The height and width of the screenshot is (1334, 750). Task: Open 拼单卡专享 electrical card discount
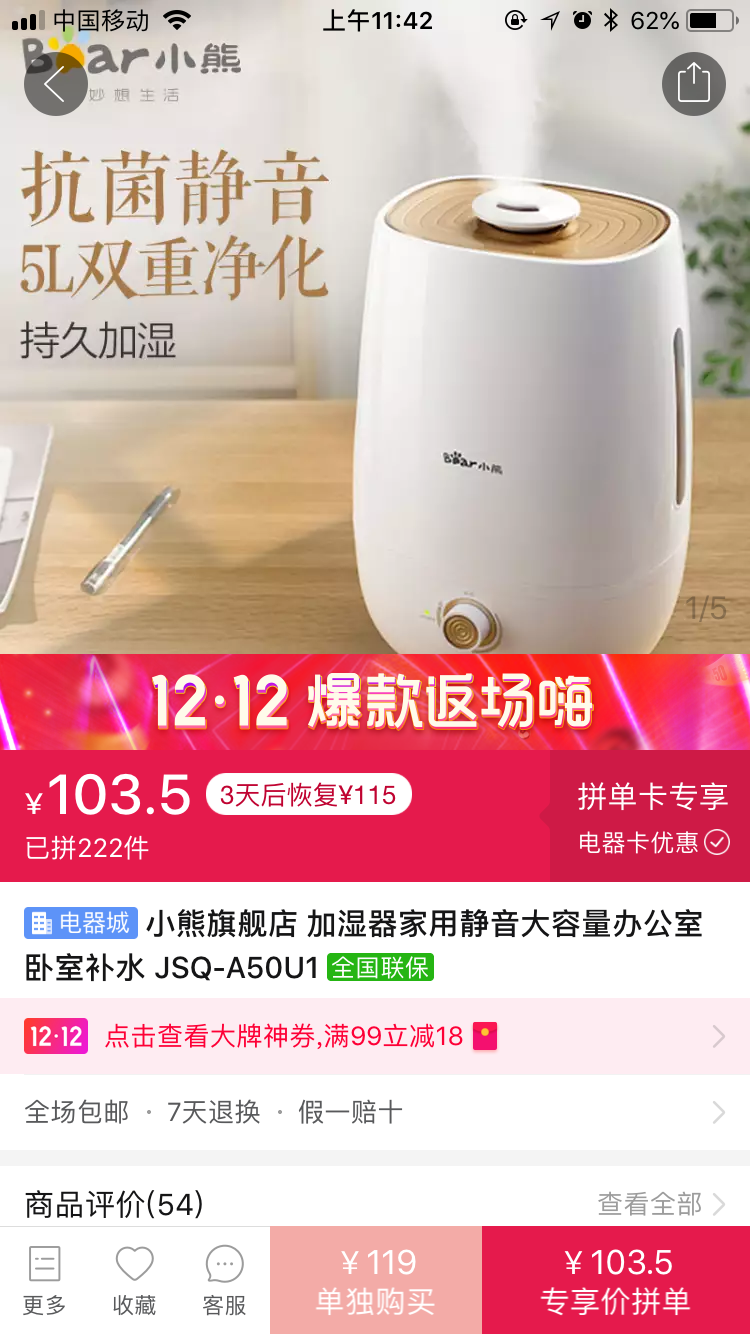point(652,817)
